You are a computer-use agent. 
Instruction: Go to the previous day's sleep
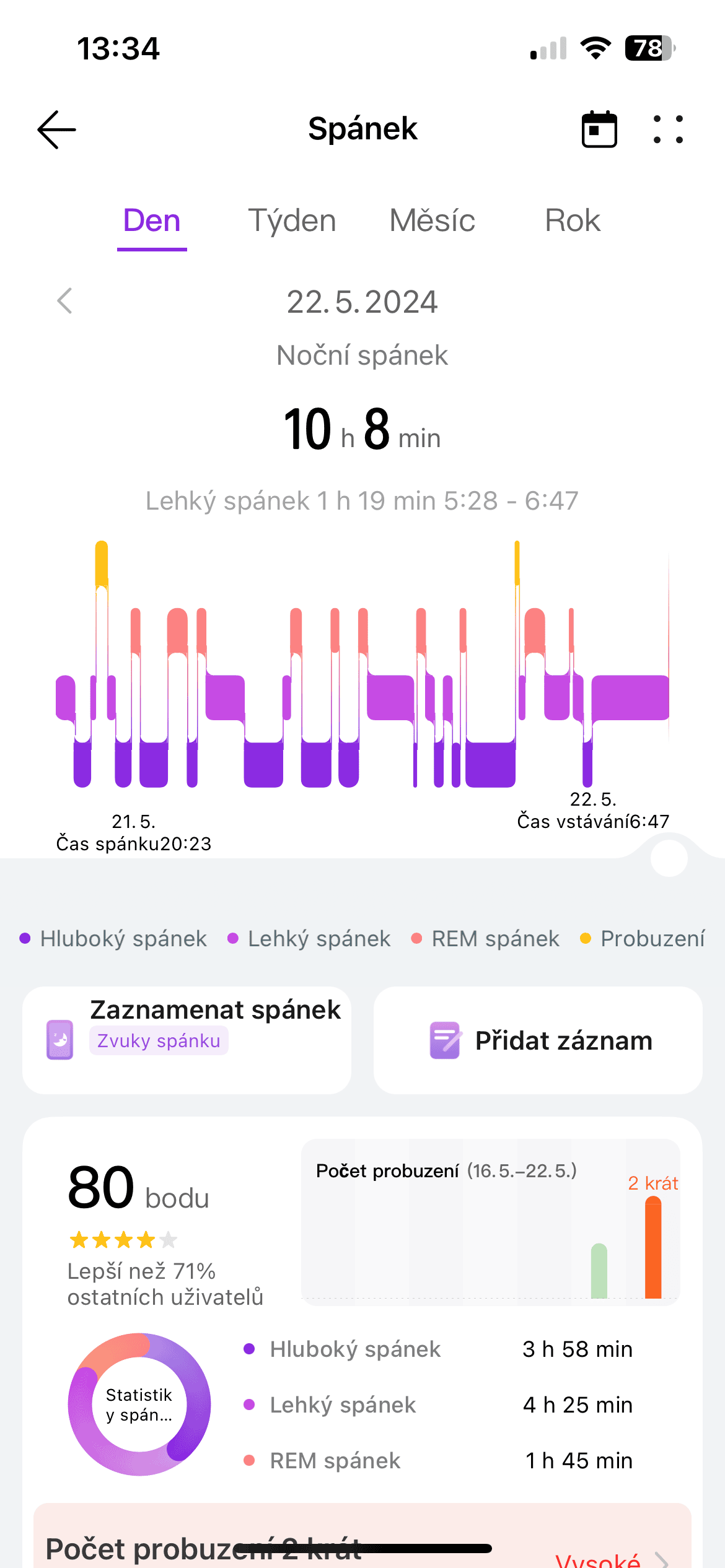coord(65,301)
